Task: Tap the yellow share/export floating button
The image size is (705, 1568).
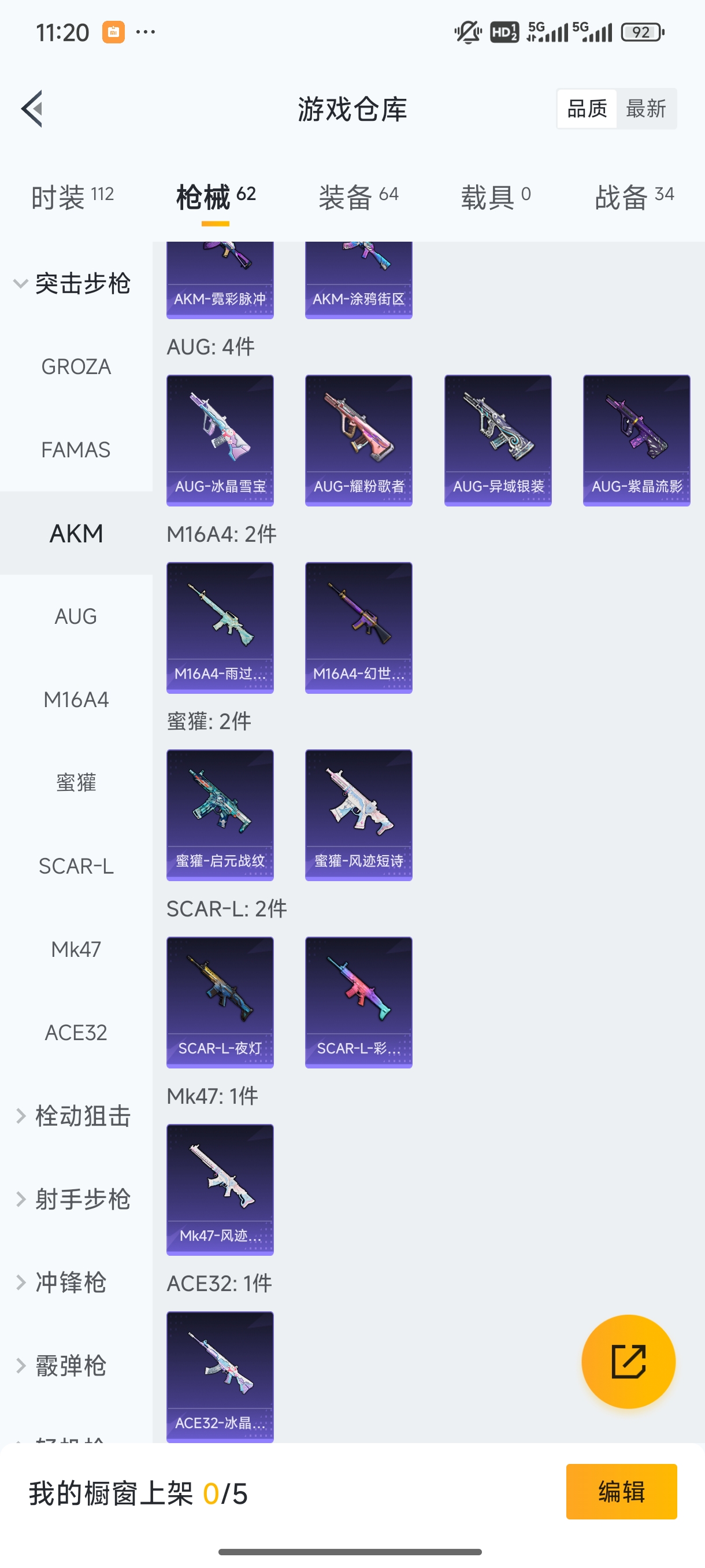Action: pyautogui.click(x=629, y=1360)
